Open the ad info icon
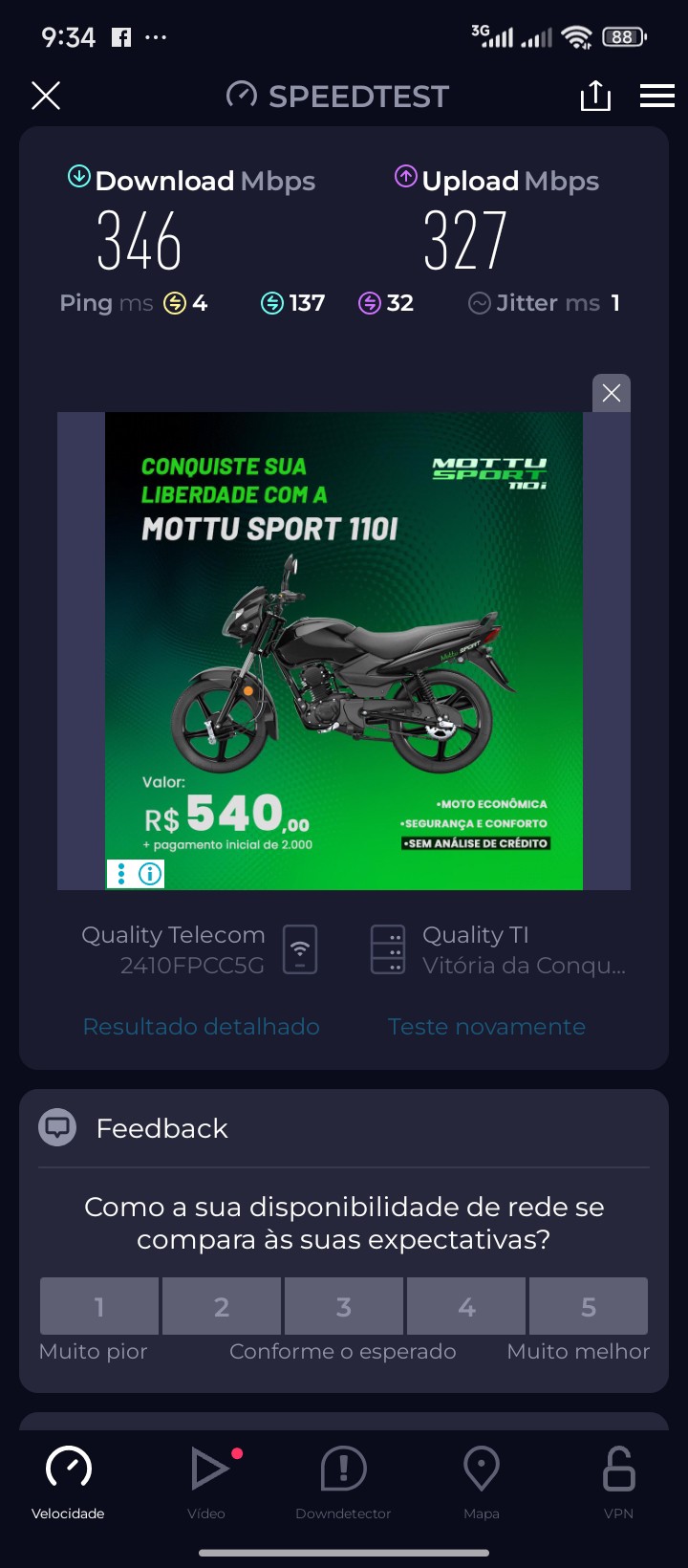Viewport: 688px width, 1568px height. click(150, 874)
